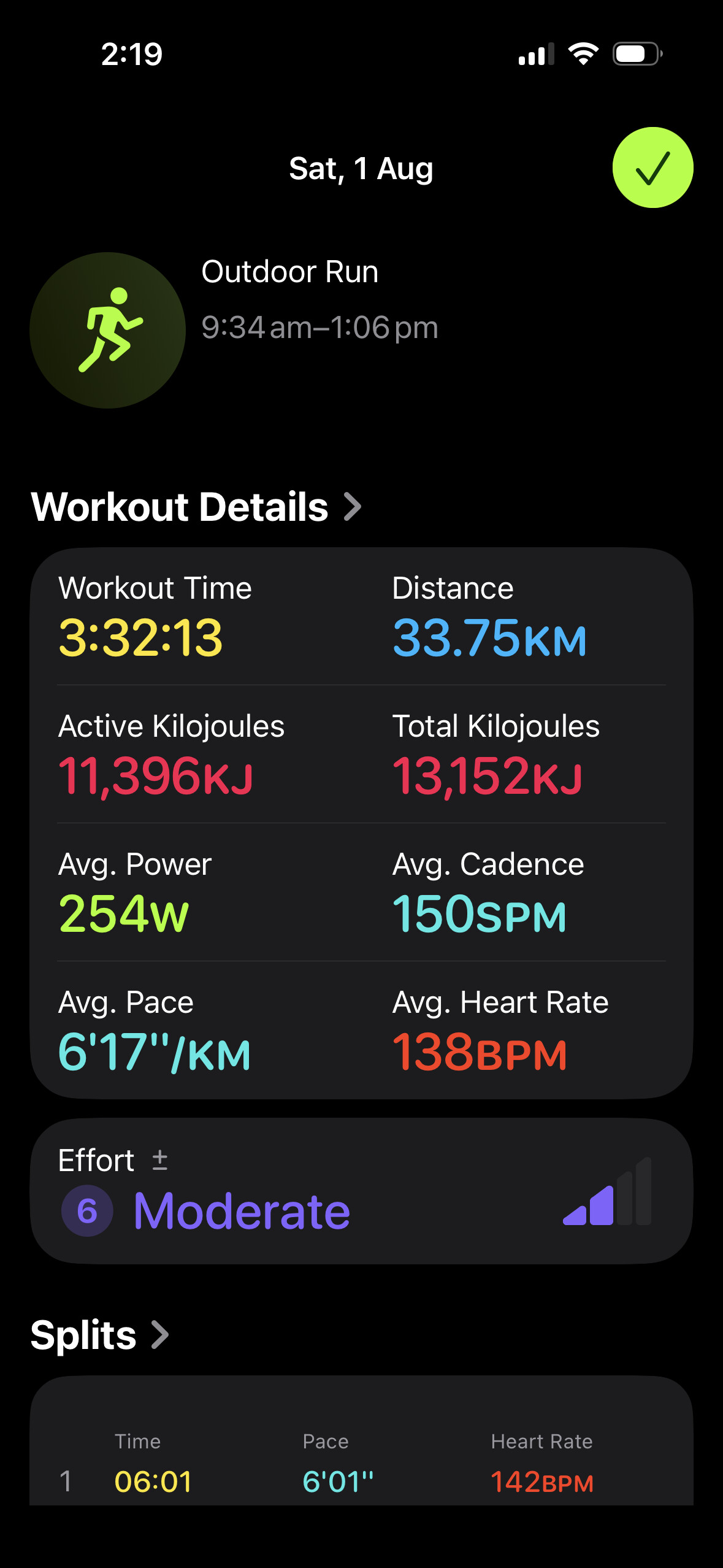Open Workout Details
The width and height of the screenshot is (723, 1568).
pyautogui.click(x=196, y=507)
